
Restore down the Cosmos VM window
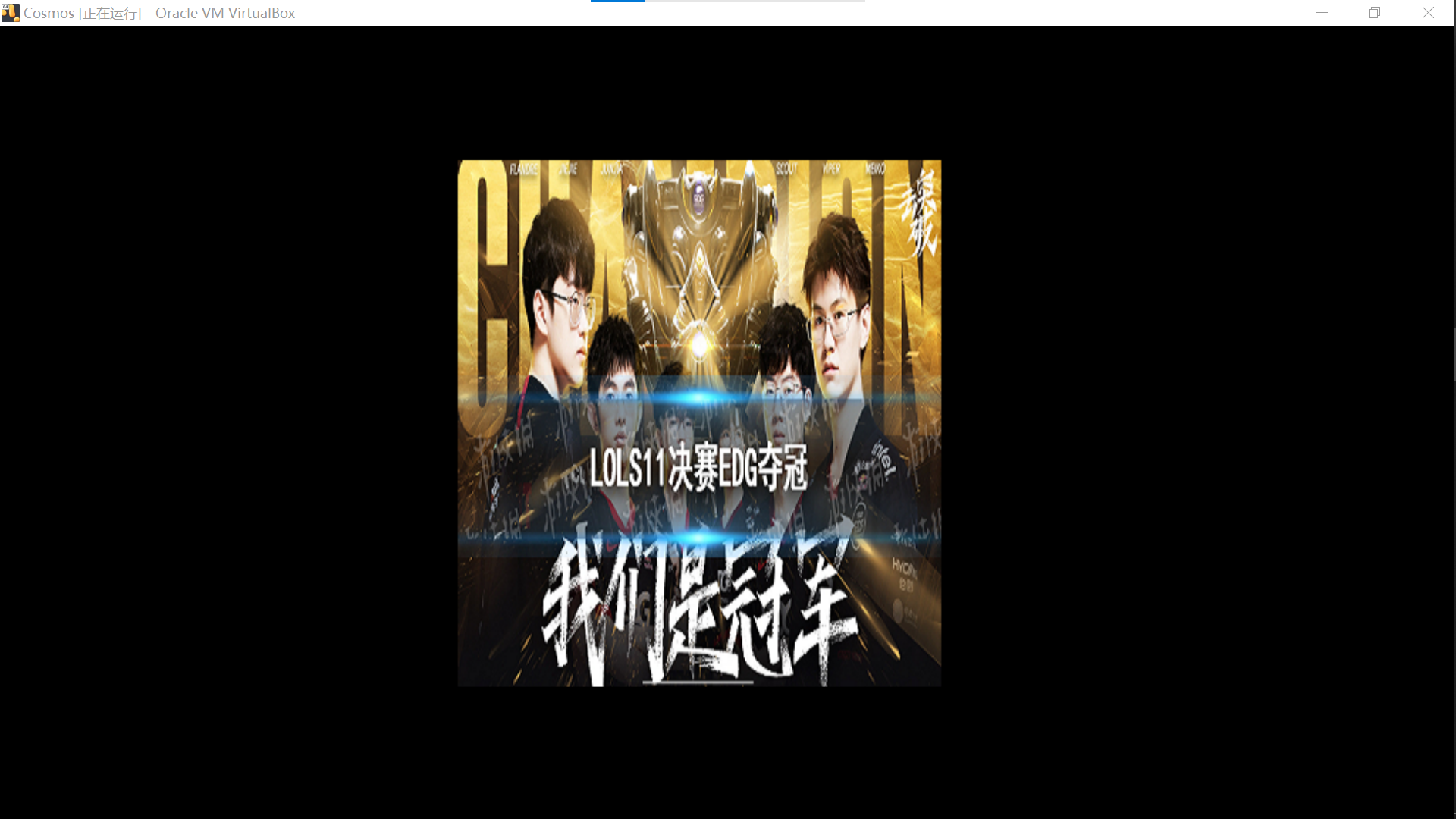click(x=1374, y=13)
